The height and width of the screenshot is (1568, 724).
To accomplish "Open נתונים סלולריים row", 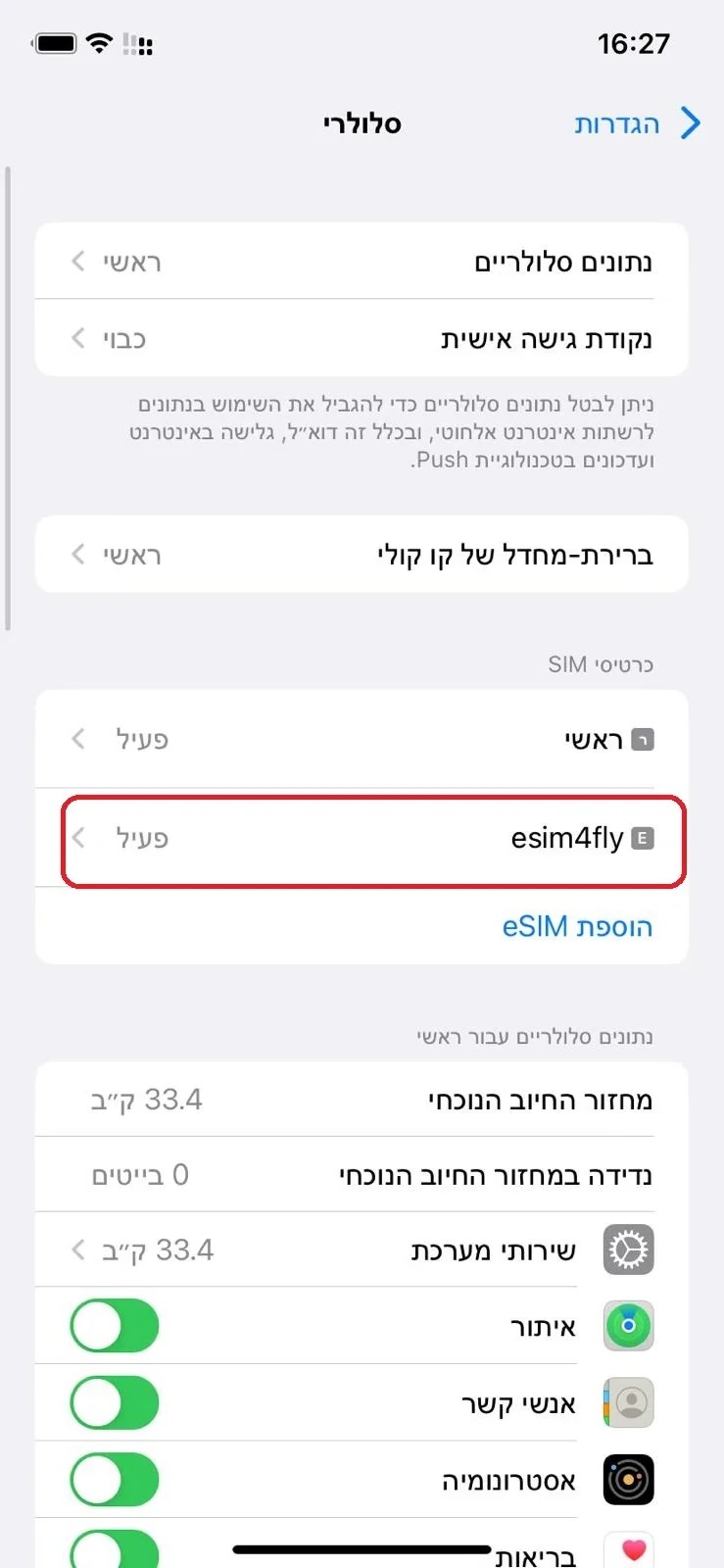I will [362, 262].
